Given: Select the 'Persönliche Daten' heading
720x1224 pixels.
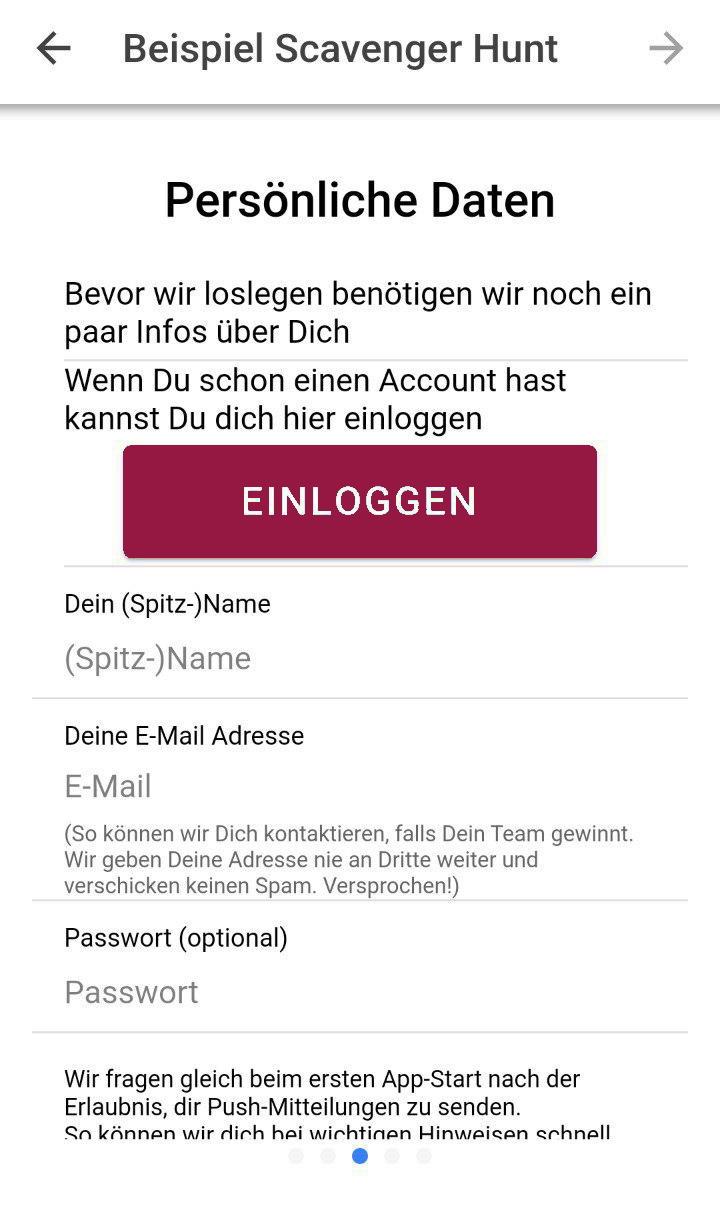Looking at the screenshot, I should pyautogui.click(x=360, y=199).
